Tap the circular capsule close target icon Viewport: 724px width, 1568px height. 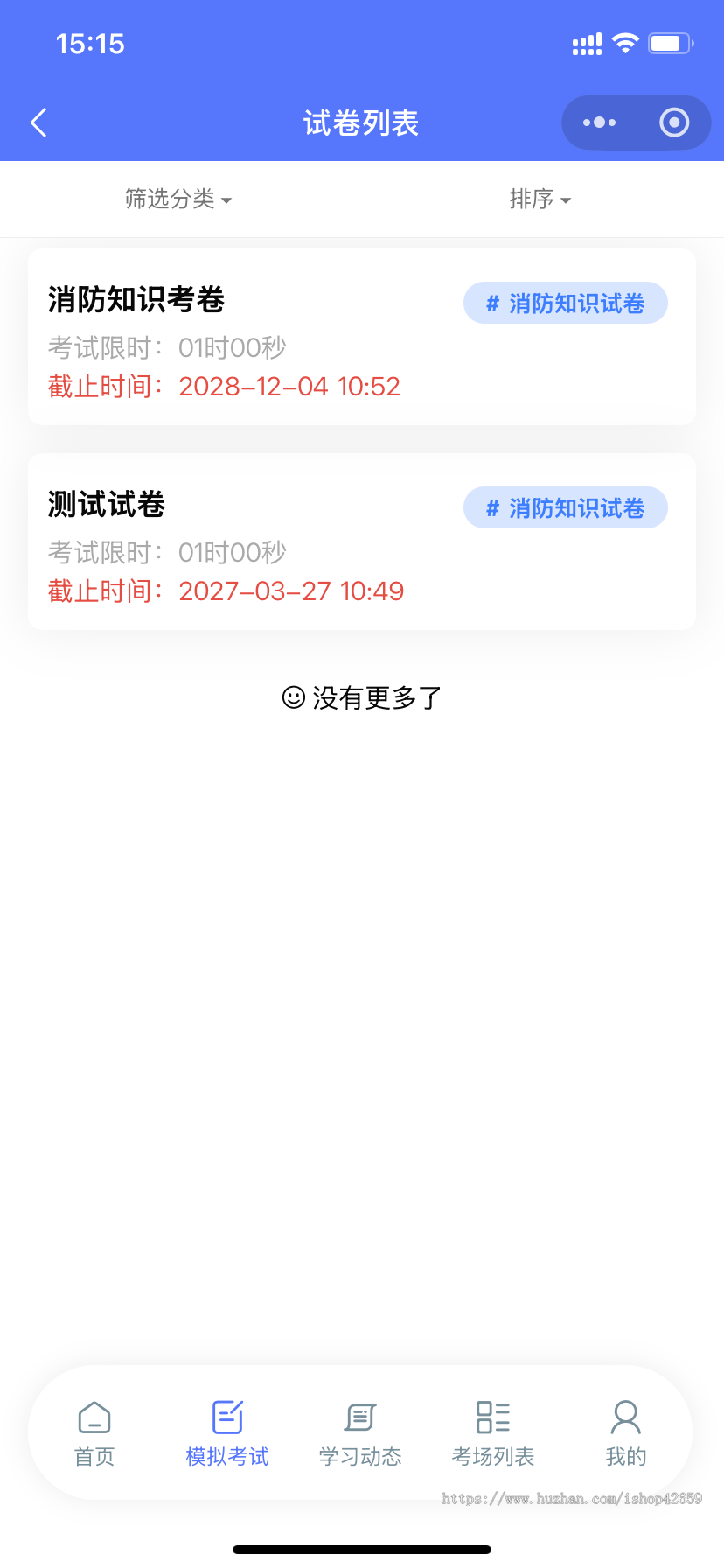673,122
